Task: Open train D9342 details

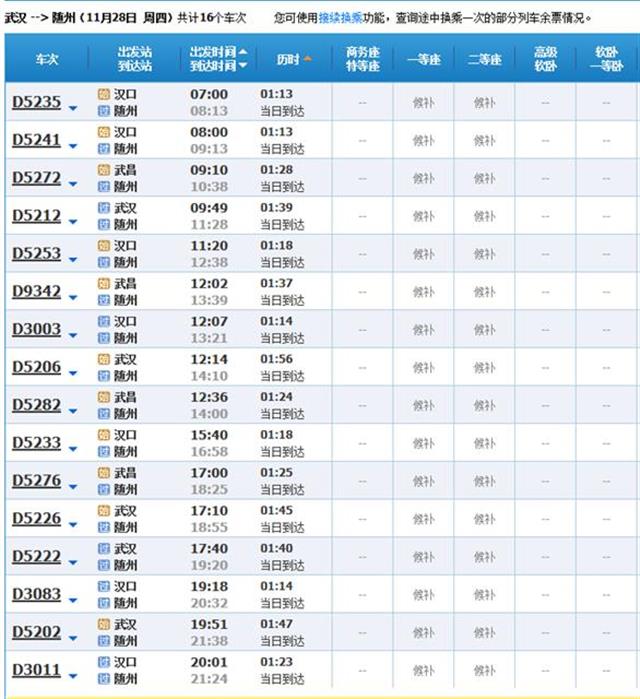Action: (36, 291)
